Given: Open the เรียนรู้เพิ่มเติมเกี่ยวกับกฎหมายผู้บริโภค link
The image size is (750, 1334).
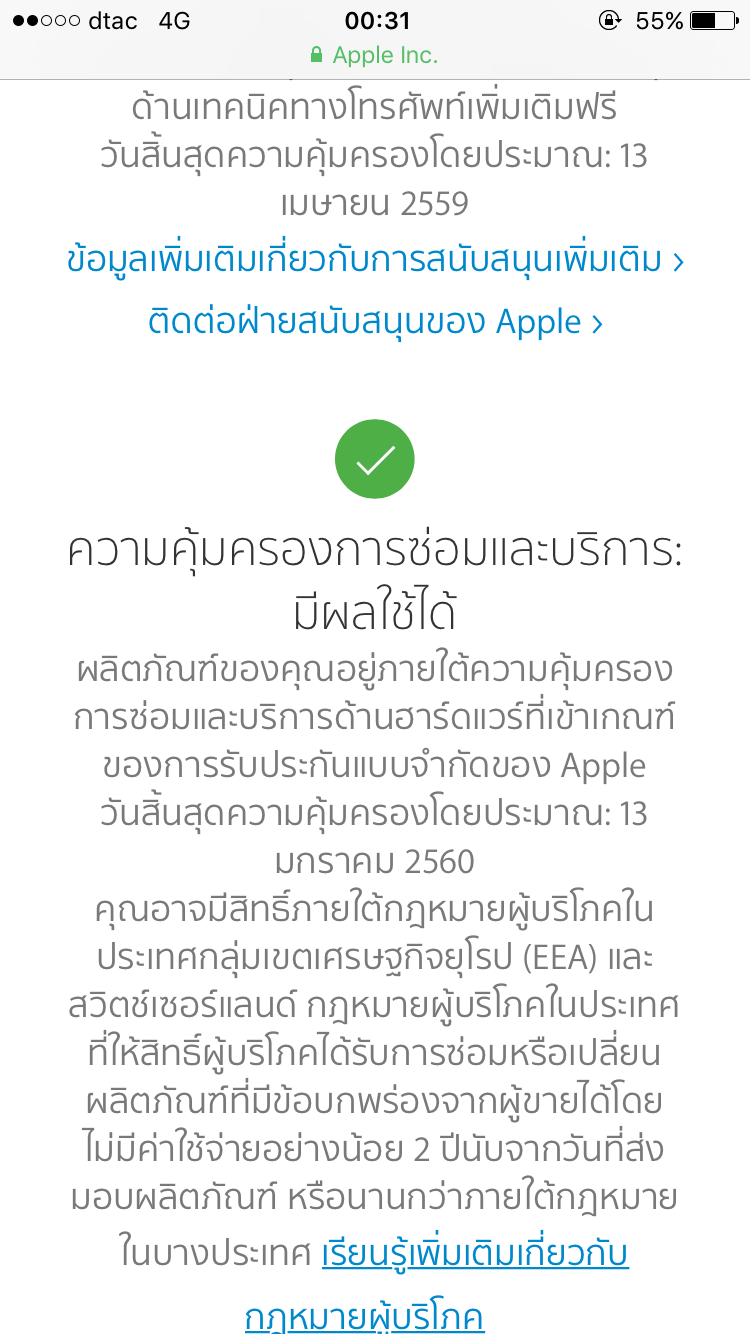Looking at the screenshot, I should click(x=475, y=1254).
